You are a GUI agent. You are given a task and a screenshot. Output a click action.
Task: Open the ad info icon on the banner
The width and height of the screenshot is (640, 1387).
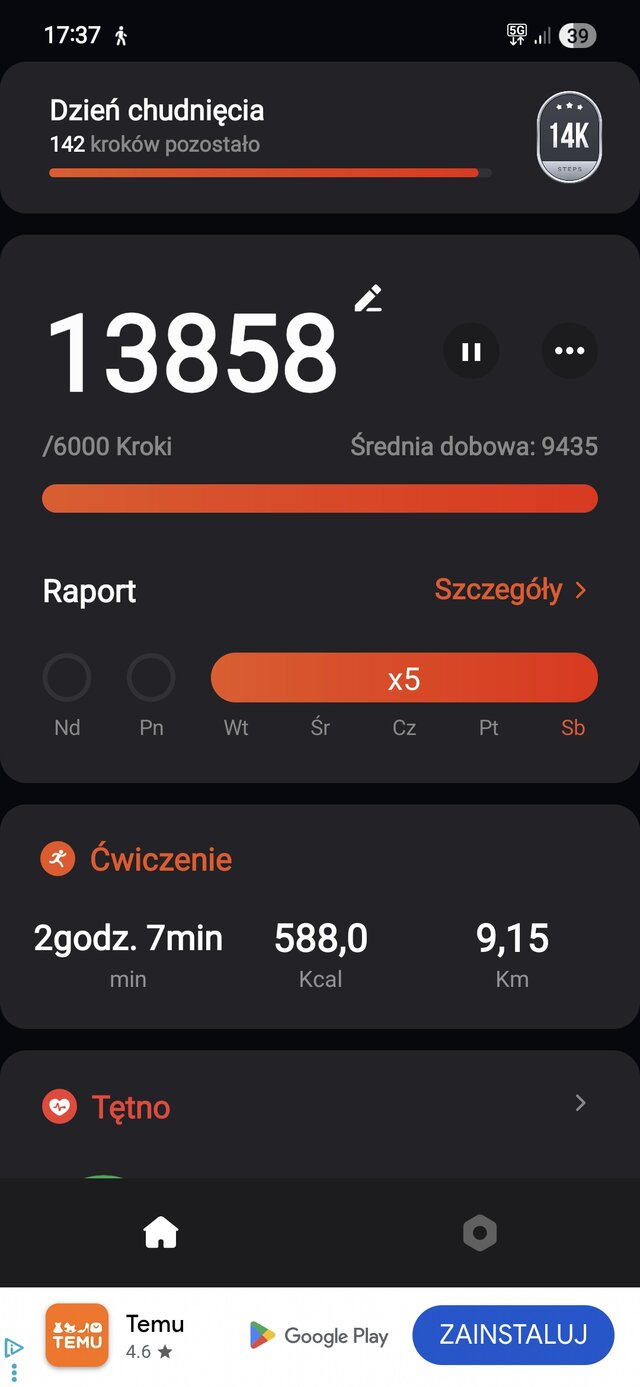[13, 1348]
